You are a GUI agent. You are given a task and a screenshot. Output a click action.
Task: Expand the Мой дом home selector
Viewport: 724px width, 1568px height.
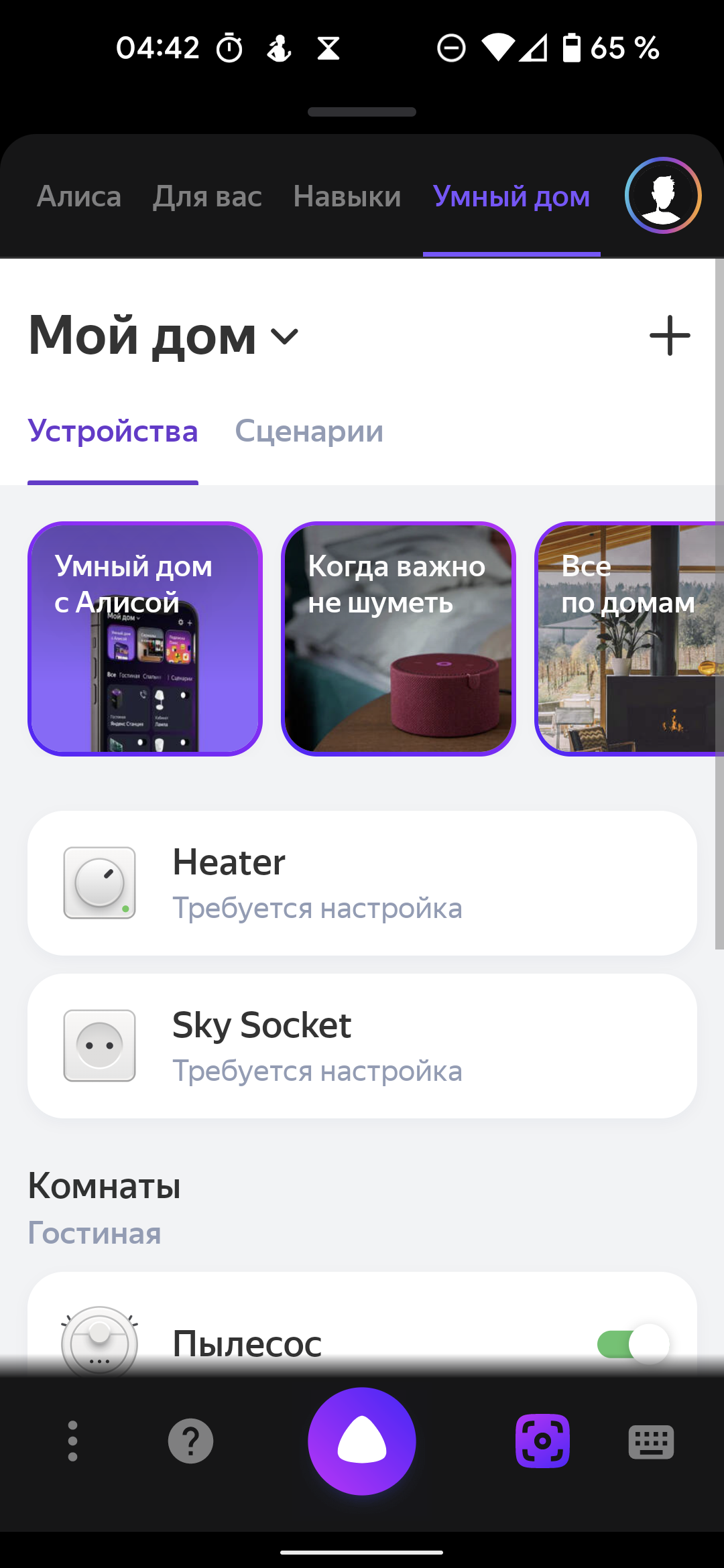tap(164, 336)
